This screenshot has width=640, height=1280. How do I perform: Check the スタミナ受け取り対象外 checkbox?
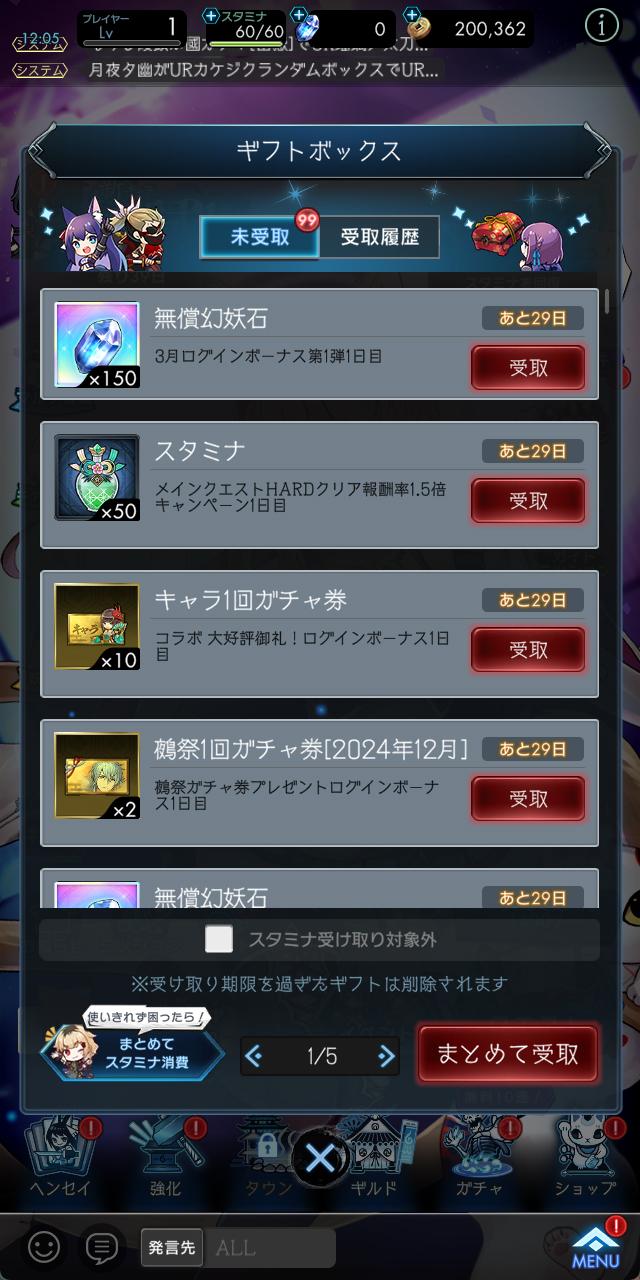[x=218, y=939]
